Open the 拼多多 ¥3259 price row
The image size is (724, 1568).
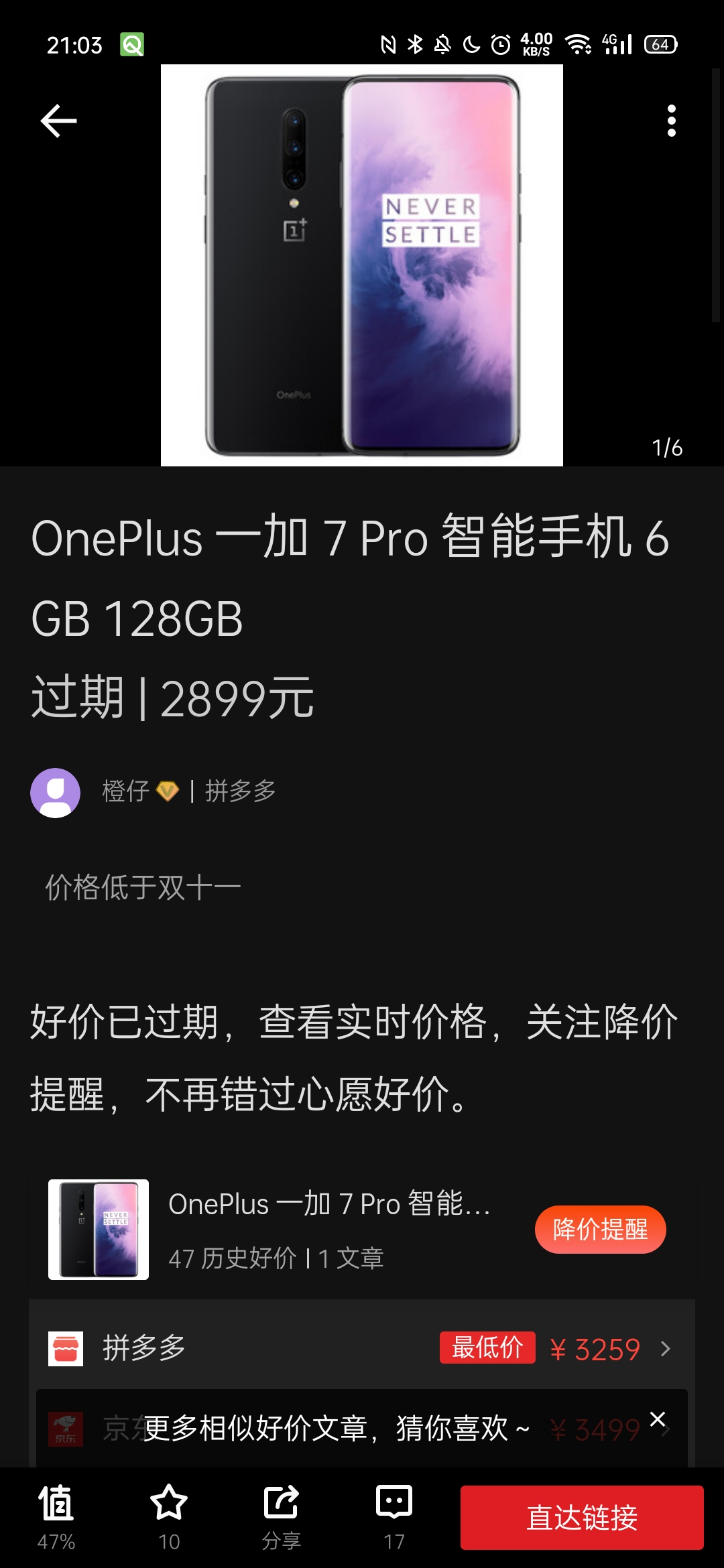click(362, 1348)
